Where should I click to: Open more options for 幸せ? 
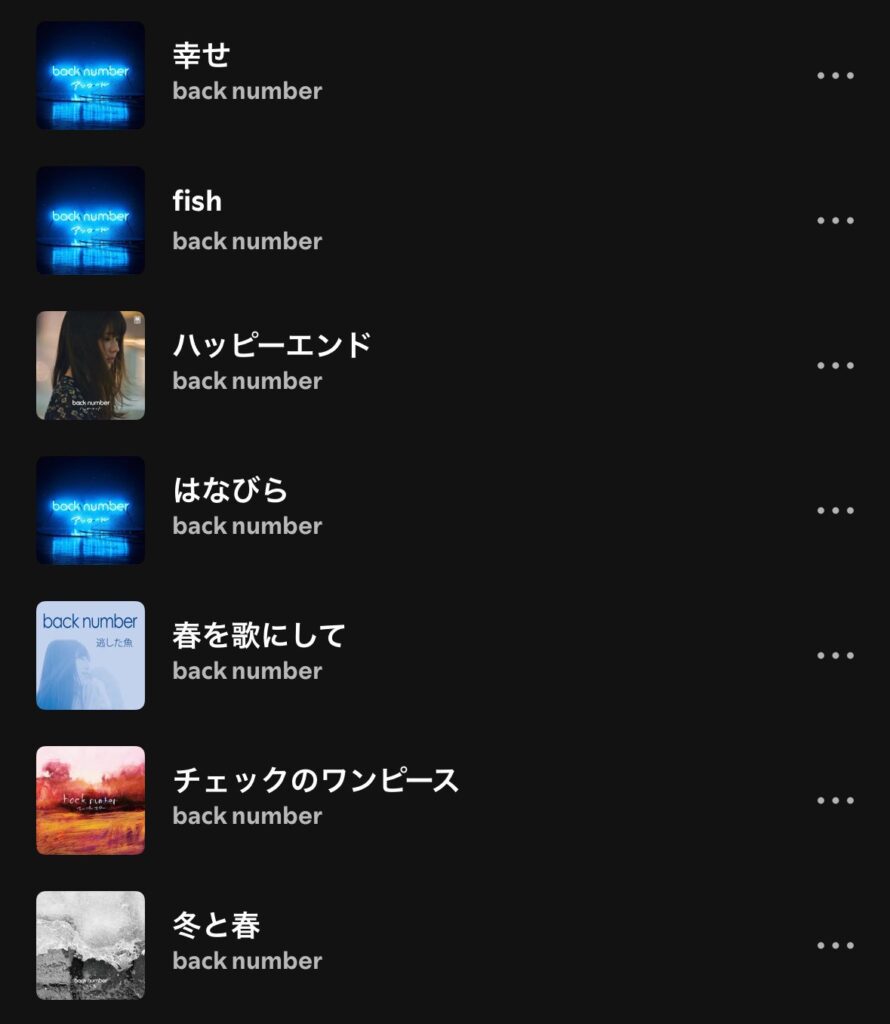[x=835, y=75]
